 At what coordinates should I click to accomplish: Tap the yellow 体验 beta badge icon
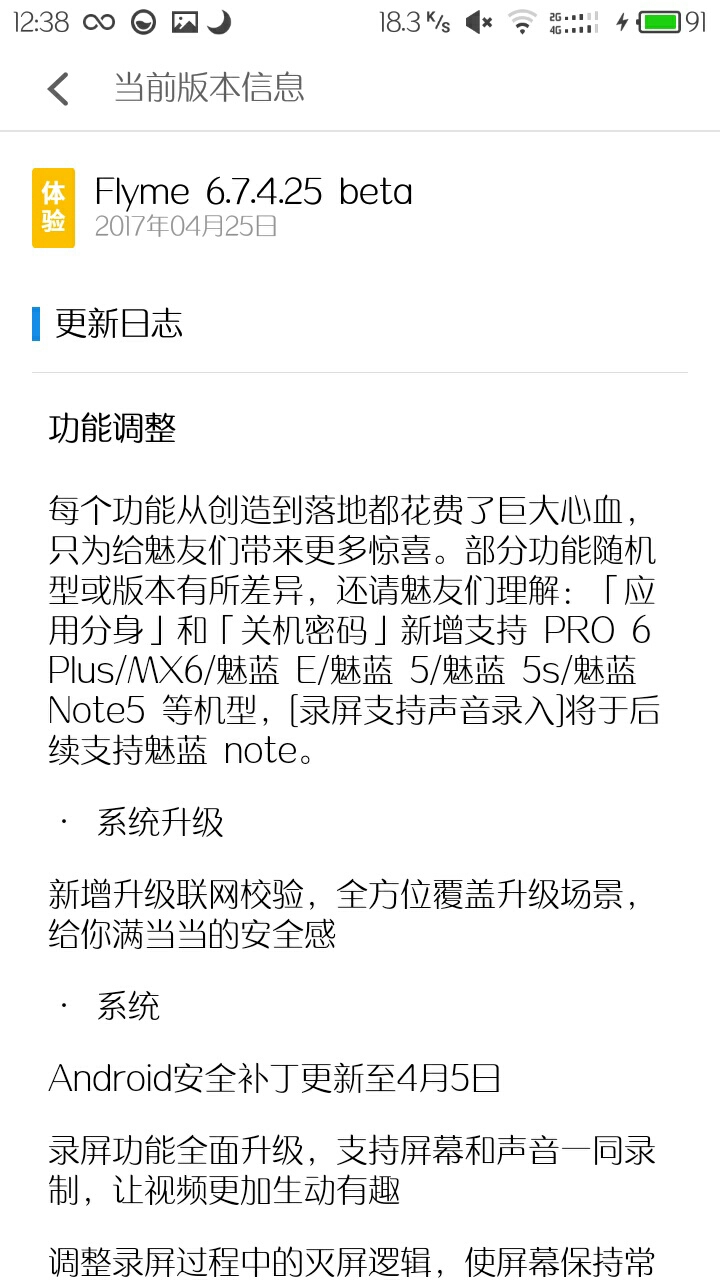[x=53, y=207]
